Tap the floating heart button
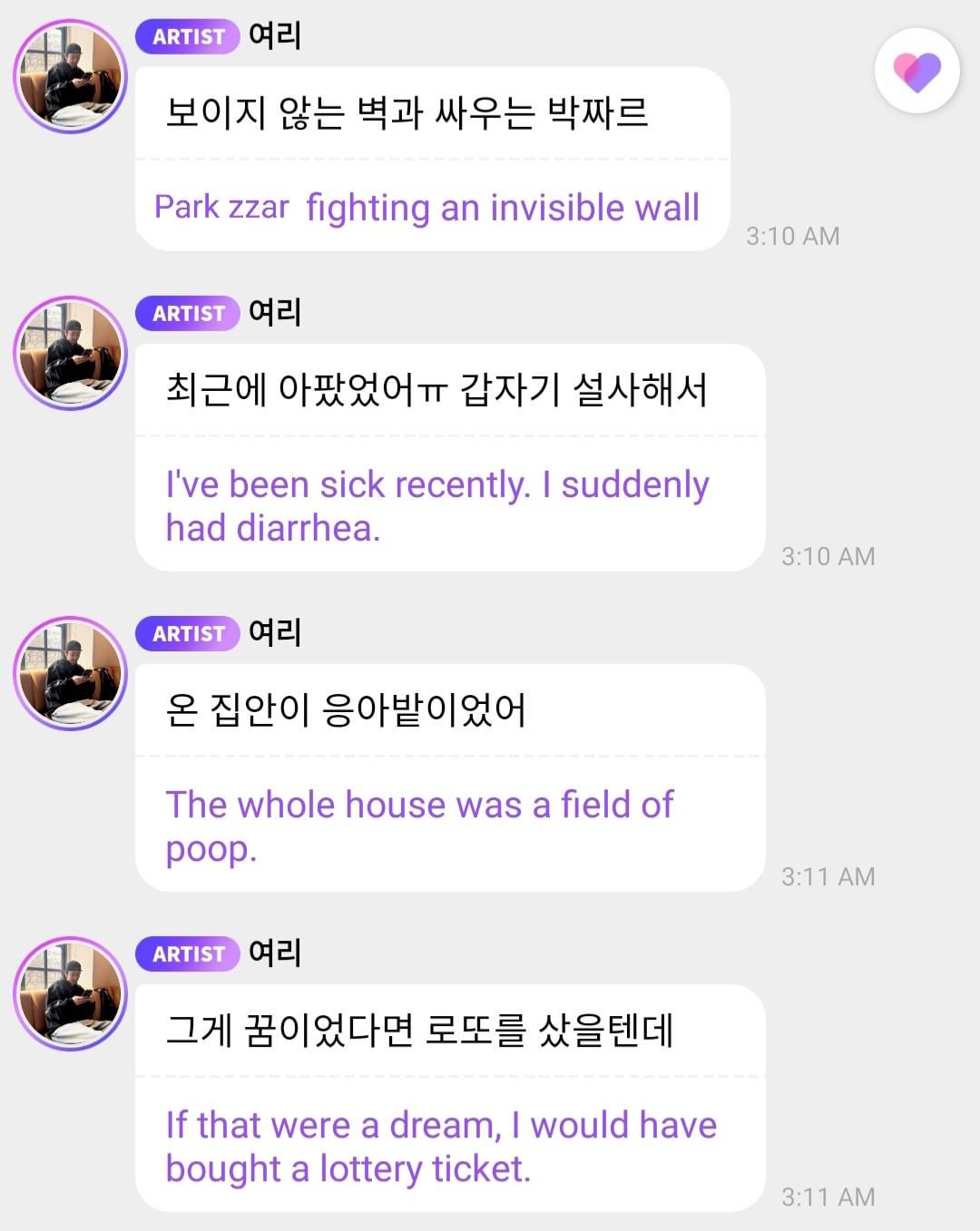 (x=916, y=71)
